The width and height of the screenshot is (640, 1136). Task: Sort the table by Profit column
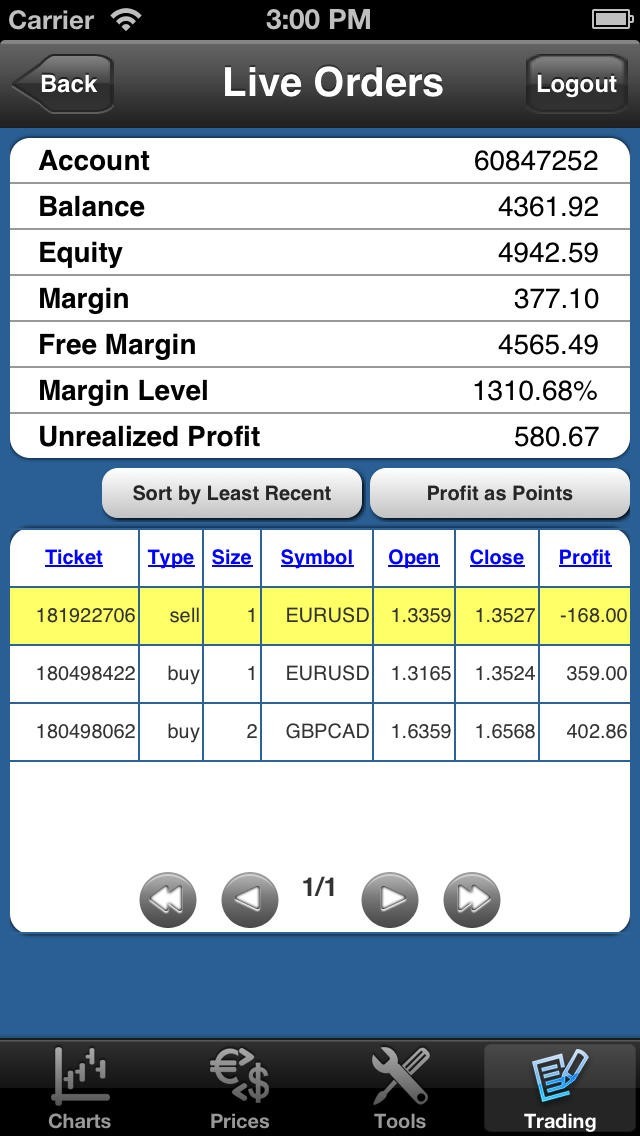click(585, 557)
